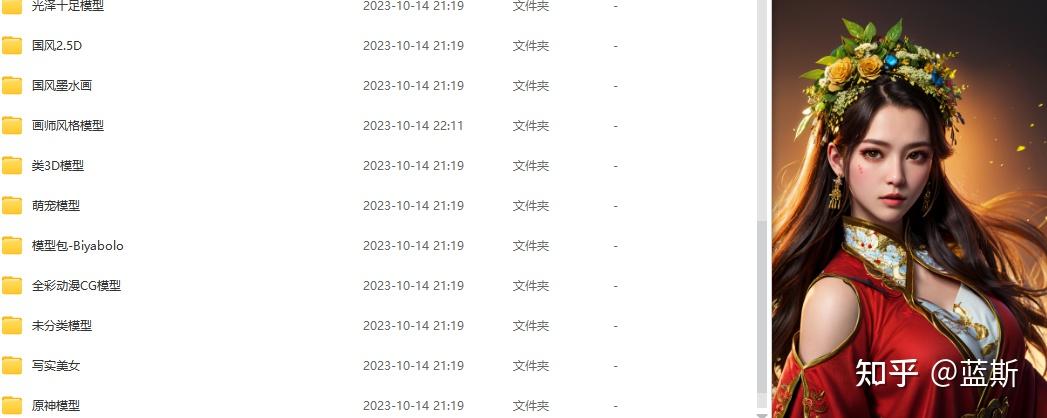
Task: Open the 写实美女 folder
Action: point(55,366)
